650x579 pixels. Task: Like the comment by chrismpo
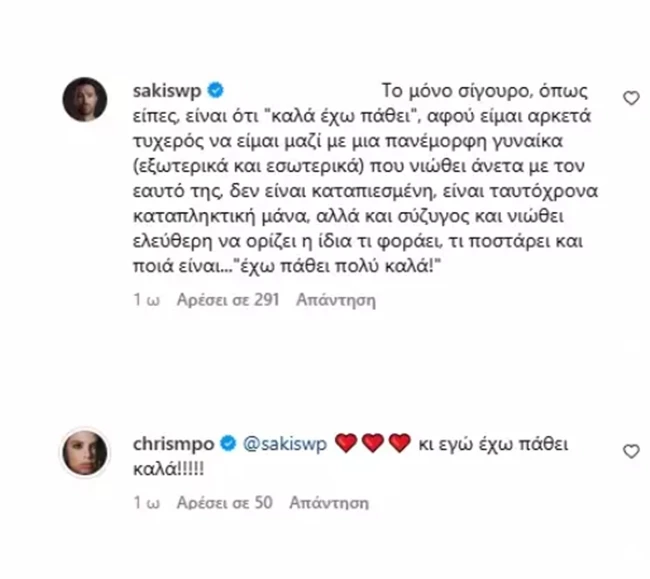[x=630, y=452]
